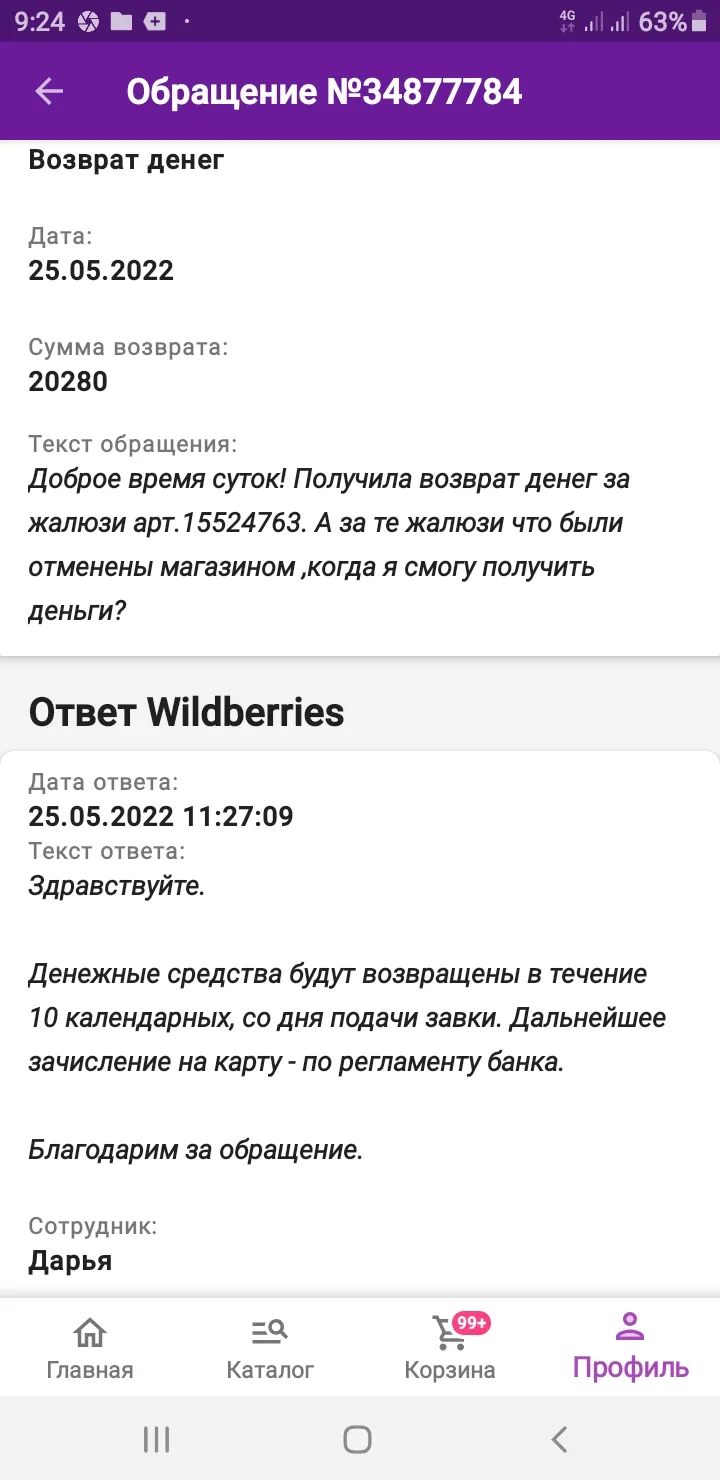720x1480 pixels.
Task: Tap the system back button
Action: 560,1440
